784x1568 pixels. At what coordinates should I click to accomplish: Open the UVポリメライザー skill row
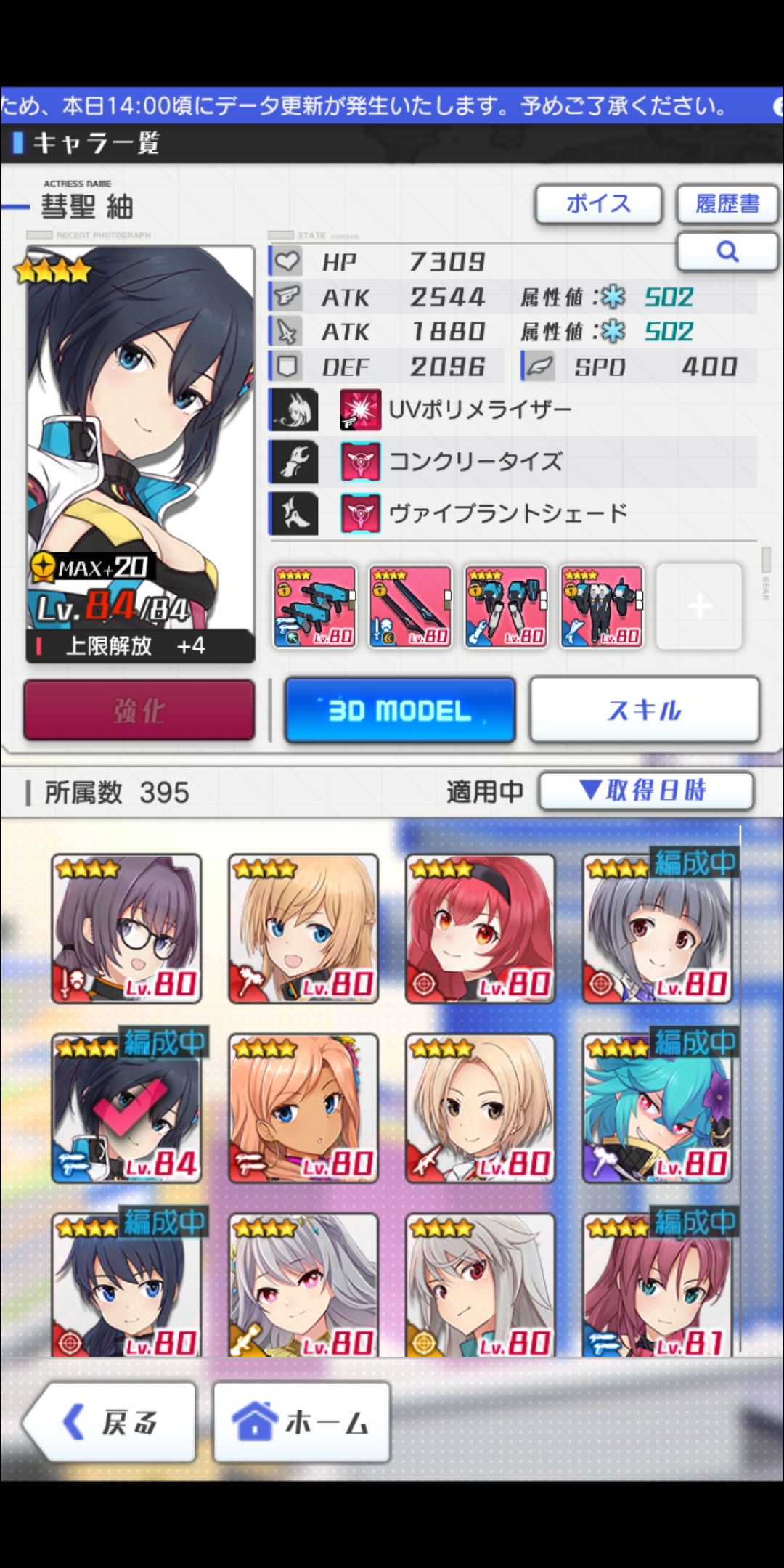pyautogui.click(x=479, y=410)
